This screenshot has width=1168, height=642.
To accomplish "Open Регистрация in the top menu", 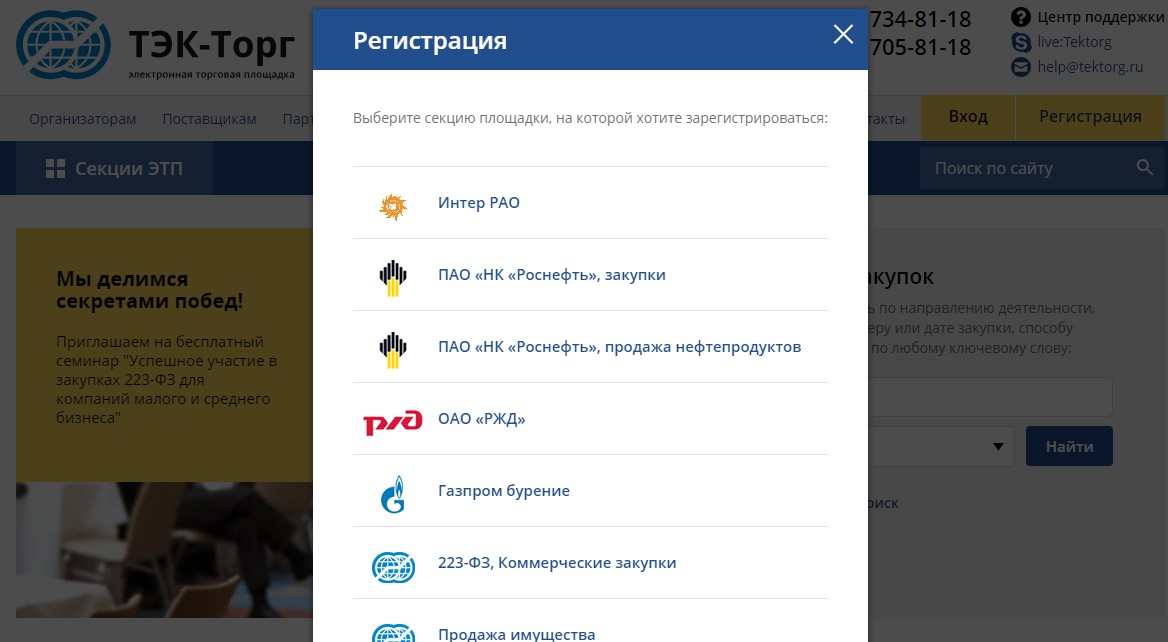I will pyautogui.click(x=1090, y=117).
